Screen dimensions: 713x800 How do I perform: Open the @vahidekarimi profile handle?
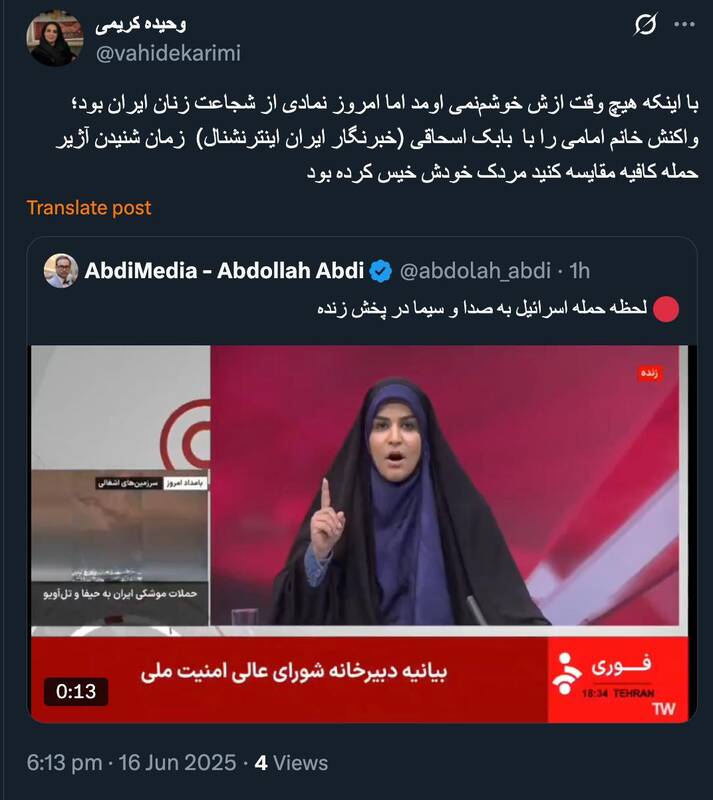(x=168, y=53)
